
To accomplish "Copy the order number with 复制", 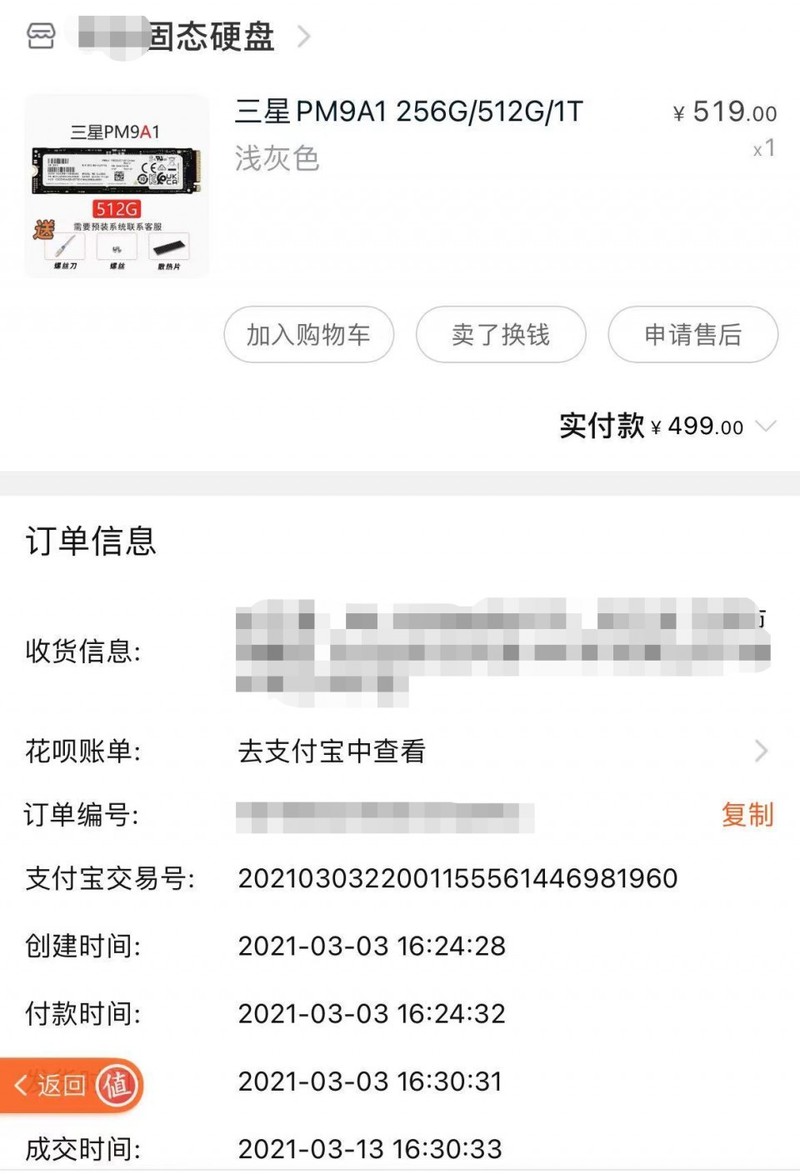I will 748,815.
